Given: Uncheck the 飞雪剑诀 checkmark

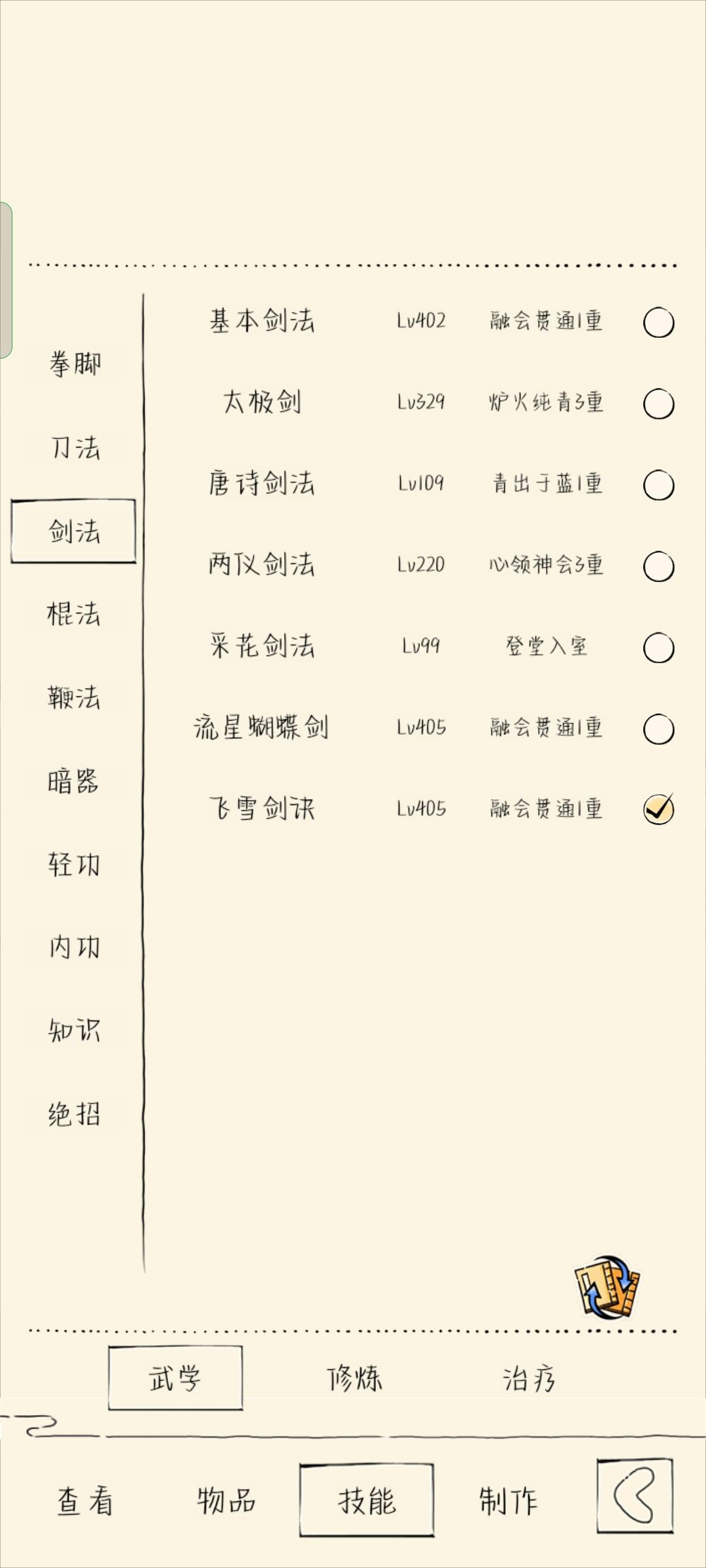Looking at the screenshot, I should point(660,808).
